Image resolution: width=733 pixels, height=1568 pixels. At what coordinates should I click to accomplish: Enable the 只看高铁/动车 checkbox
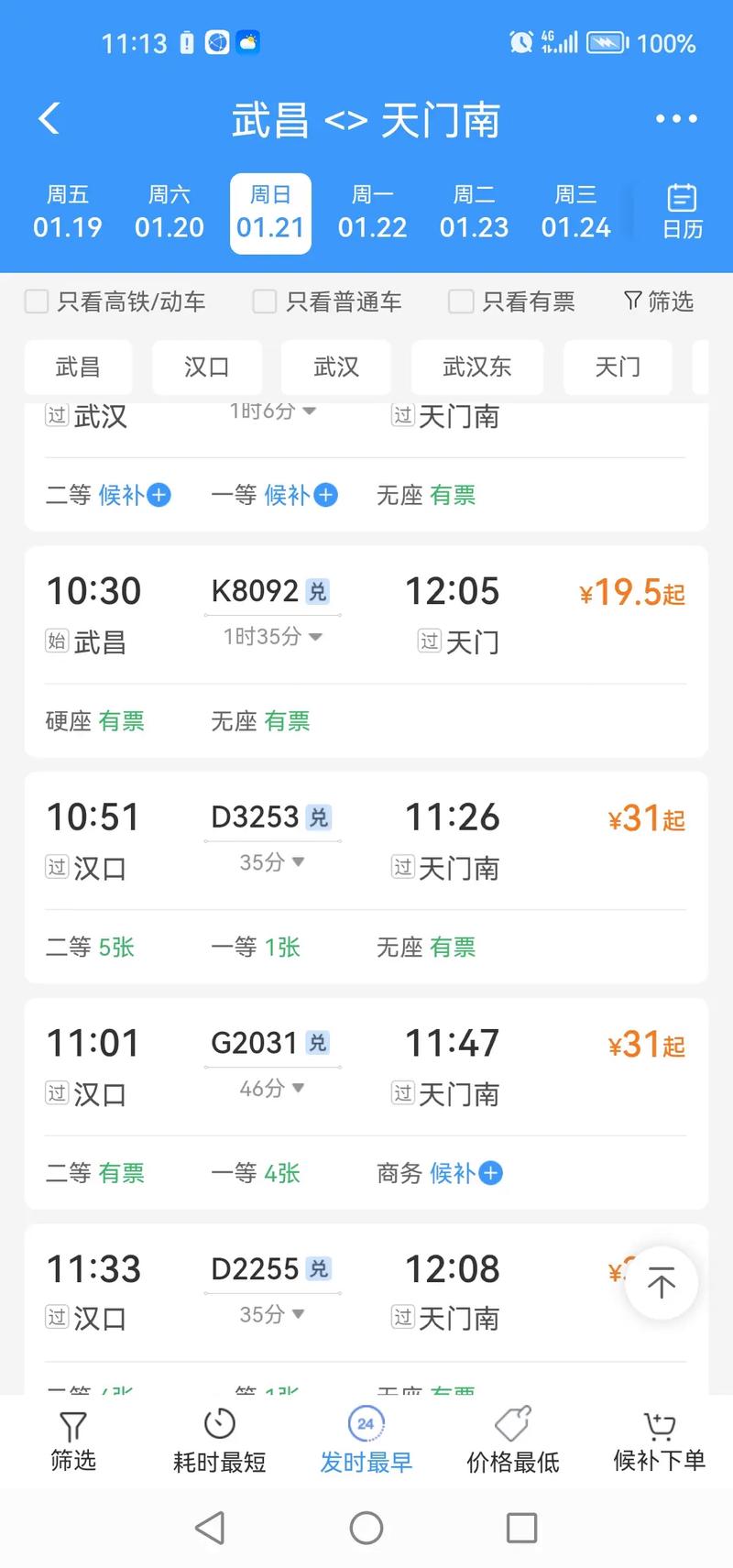[36, 301]
